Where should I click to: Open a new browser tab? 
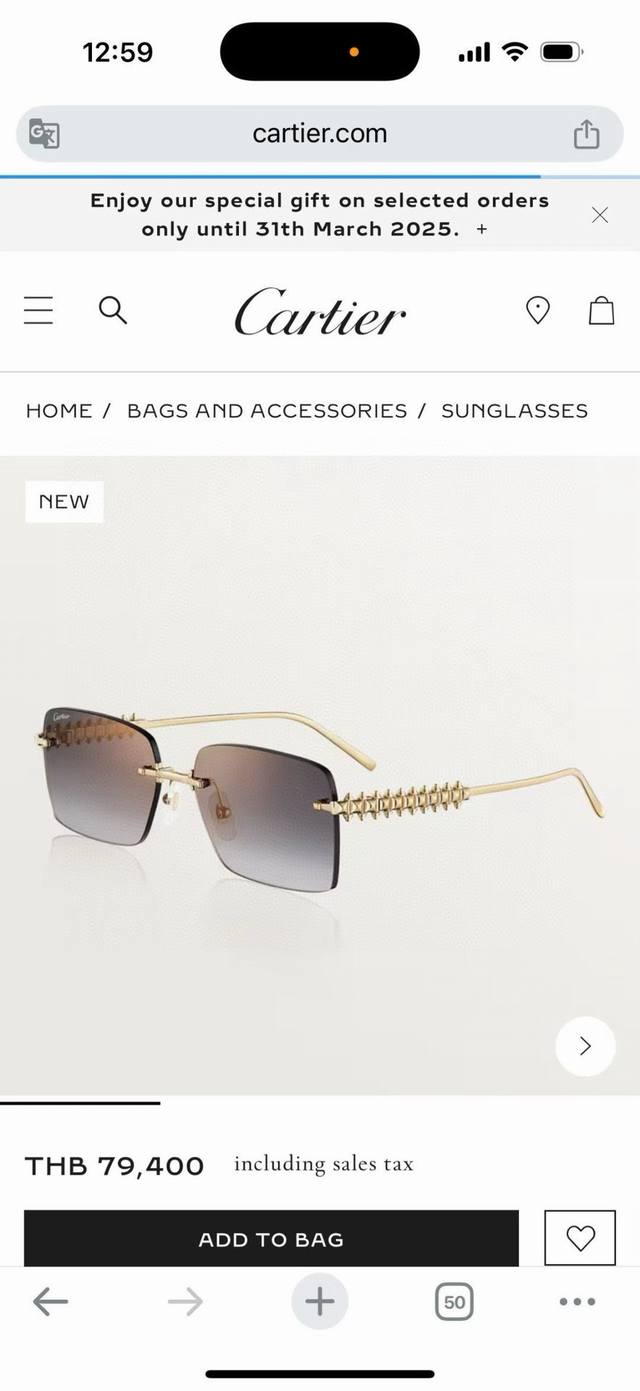click(319, 1301)
